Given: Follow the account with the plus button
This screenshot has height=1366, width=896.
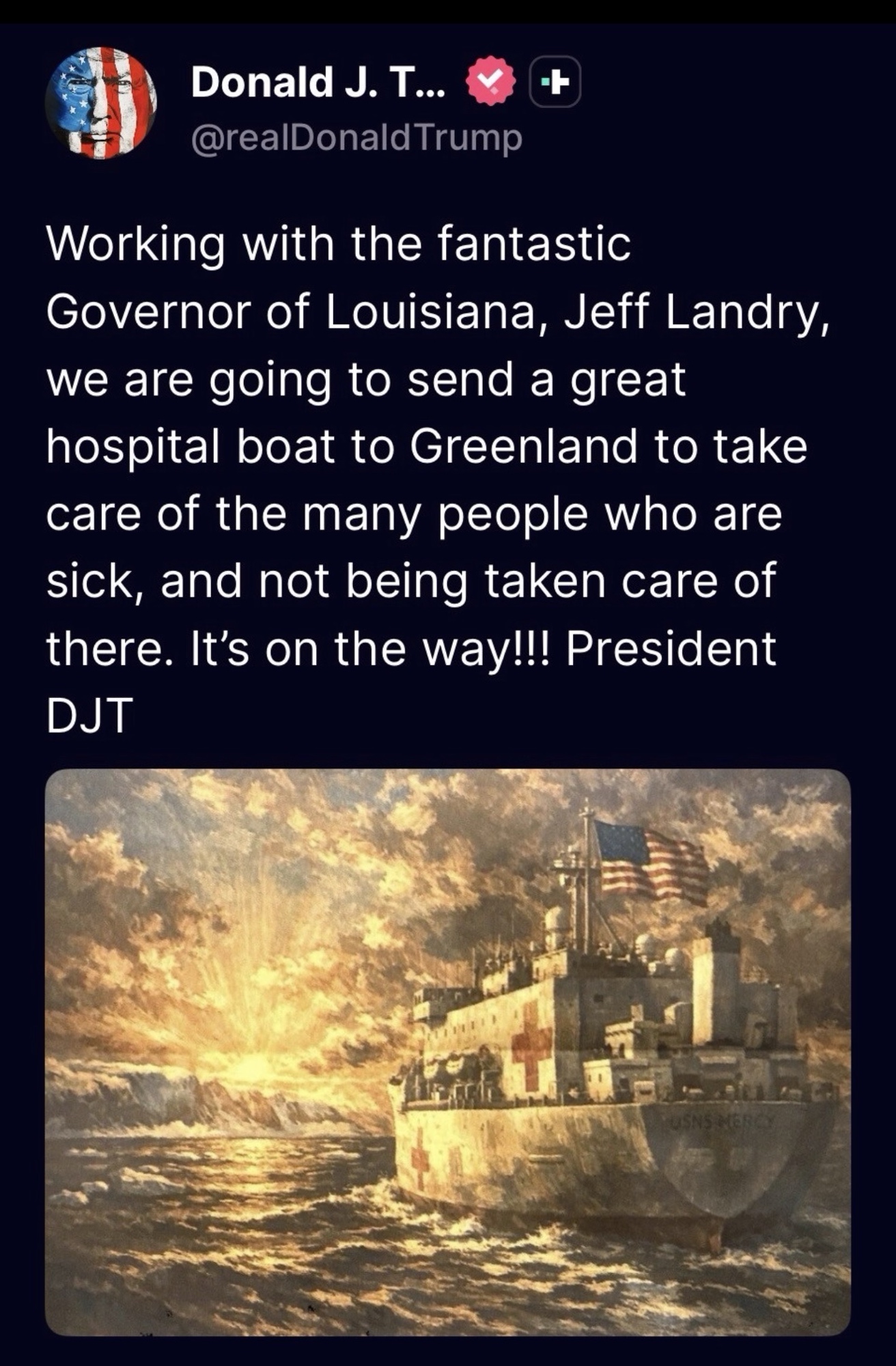Looking at the screenshot, I should 555,83.
